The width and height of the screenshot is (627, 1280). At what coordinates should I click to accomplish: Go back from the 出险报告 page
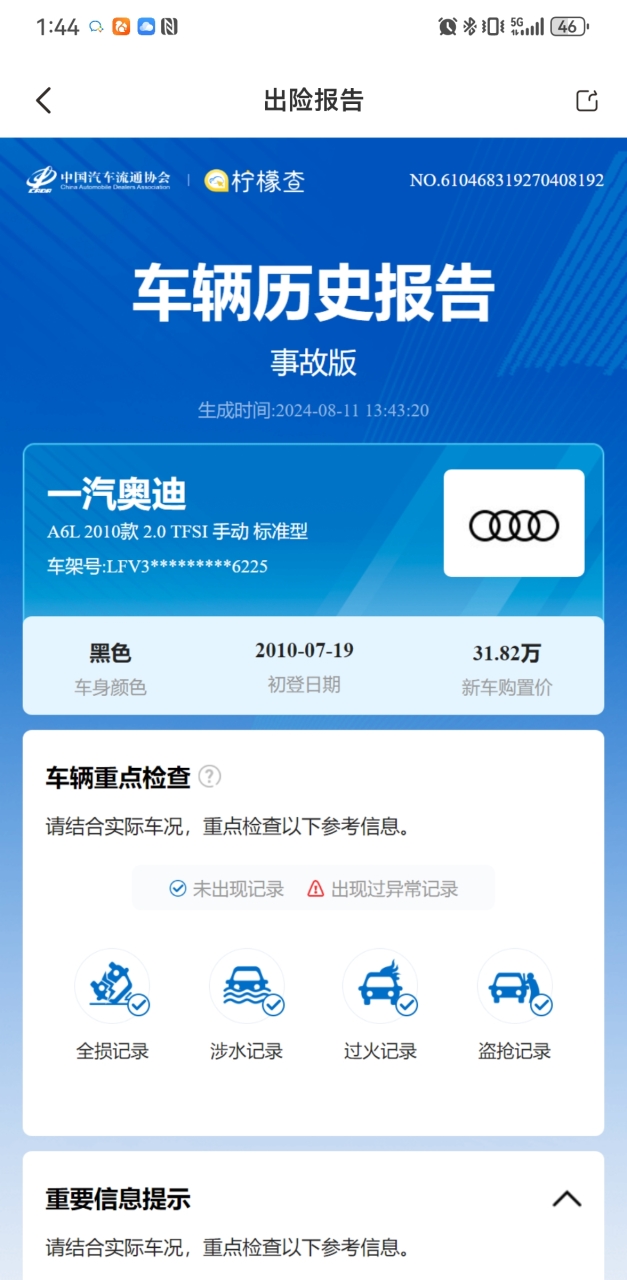(x=43, y=100)
